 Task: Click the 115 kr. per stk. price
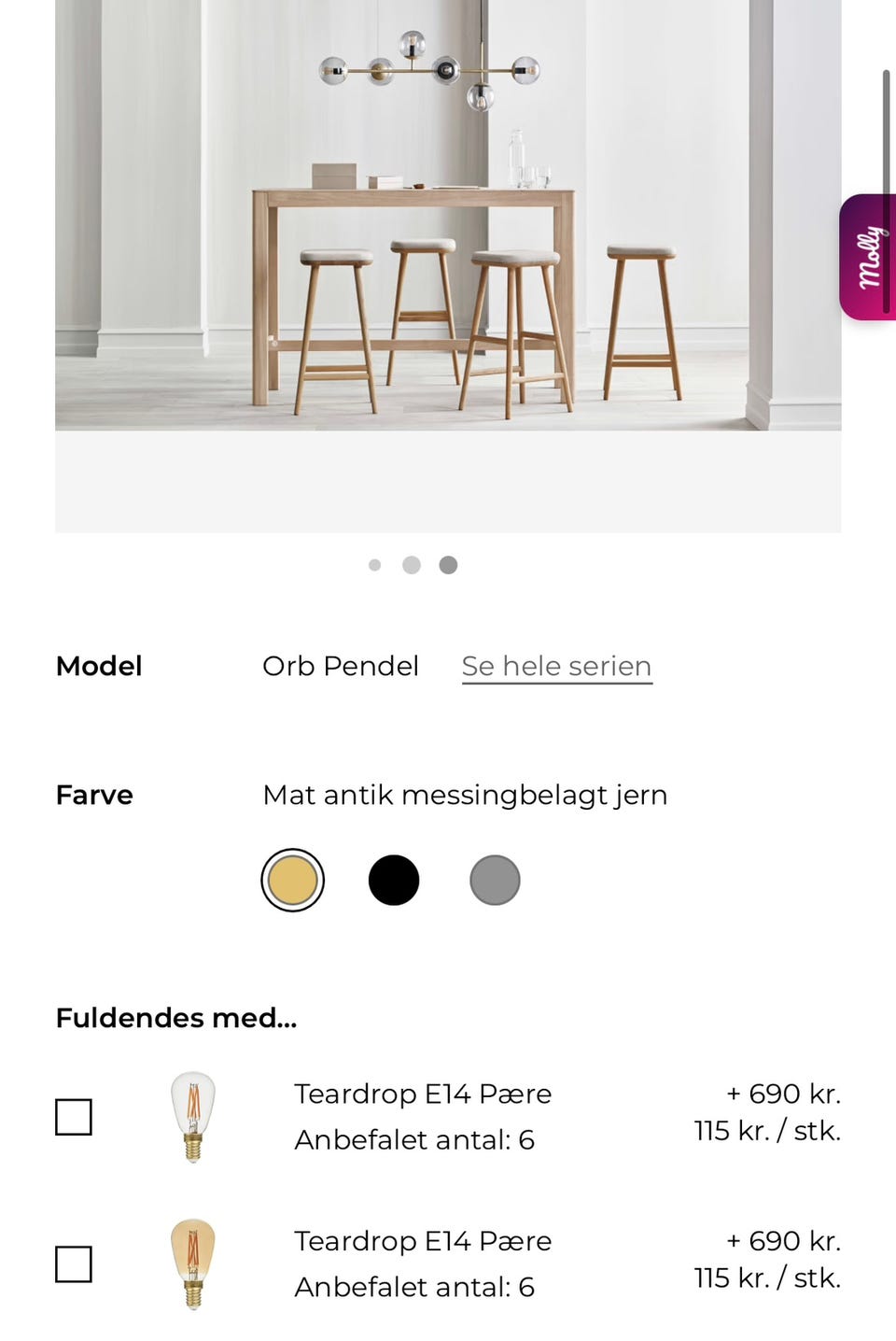766,1131
